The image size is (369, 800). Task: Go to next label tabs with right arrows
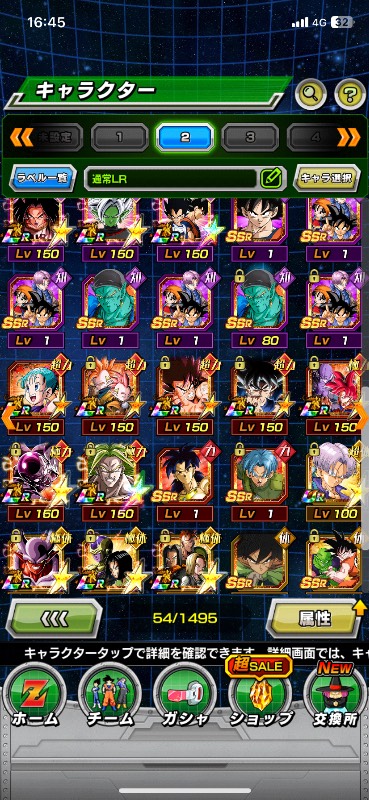[x=349, y=137]
